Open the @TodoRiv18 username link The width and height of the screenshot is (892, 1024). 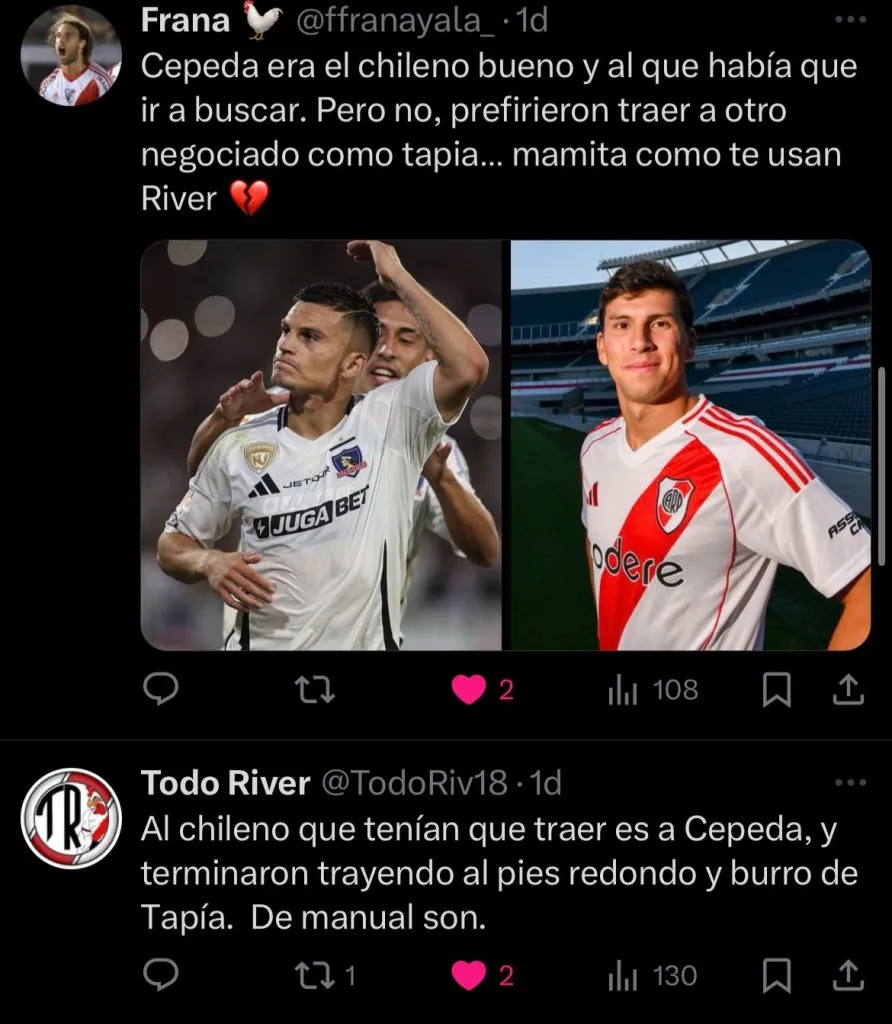coord(414,782)
